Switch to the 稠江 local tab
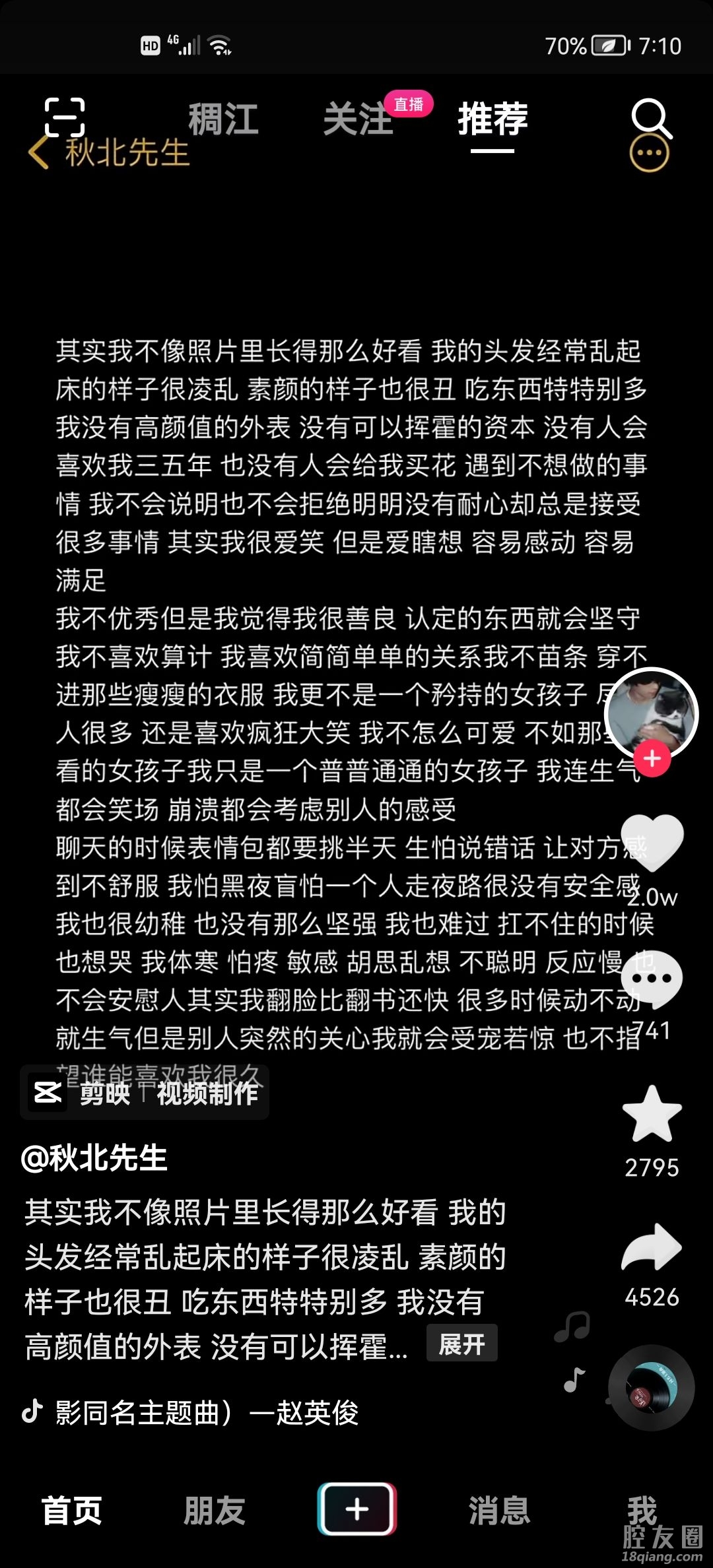713x1568 pixels. [x=223, y=119]
